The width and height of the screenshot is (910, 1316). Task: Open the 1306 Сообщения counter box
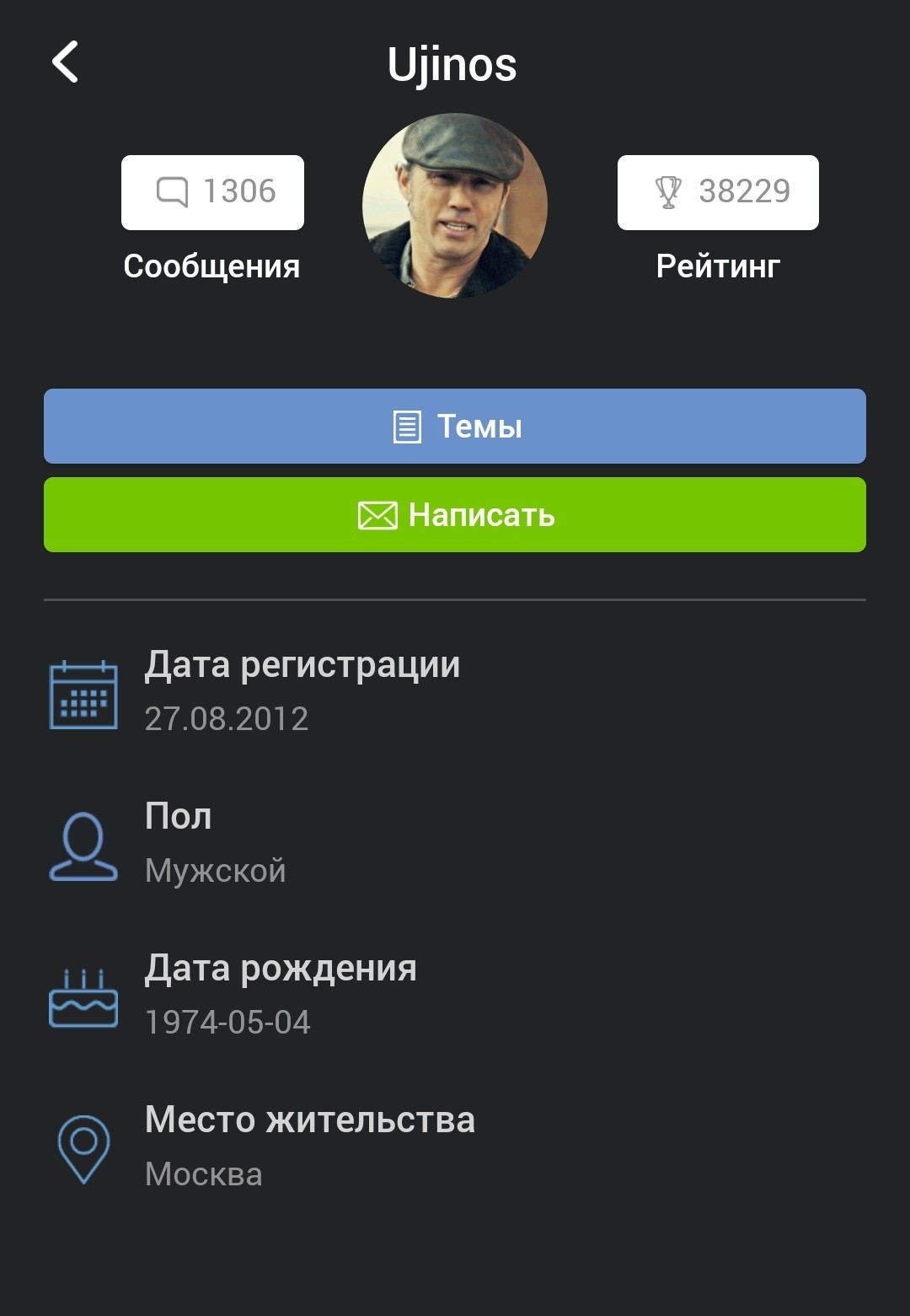click(x=212, y=192)
